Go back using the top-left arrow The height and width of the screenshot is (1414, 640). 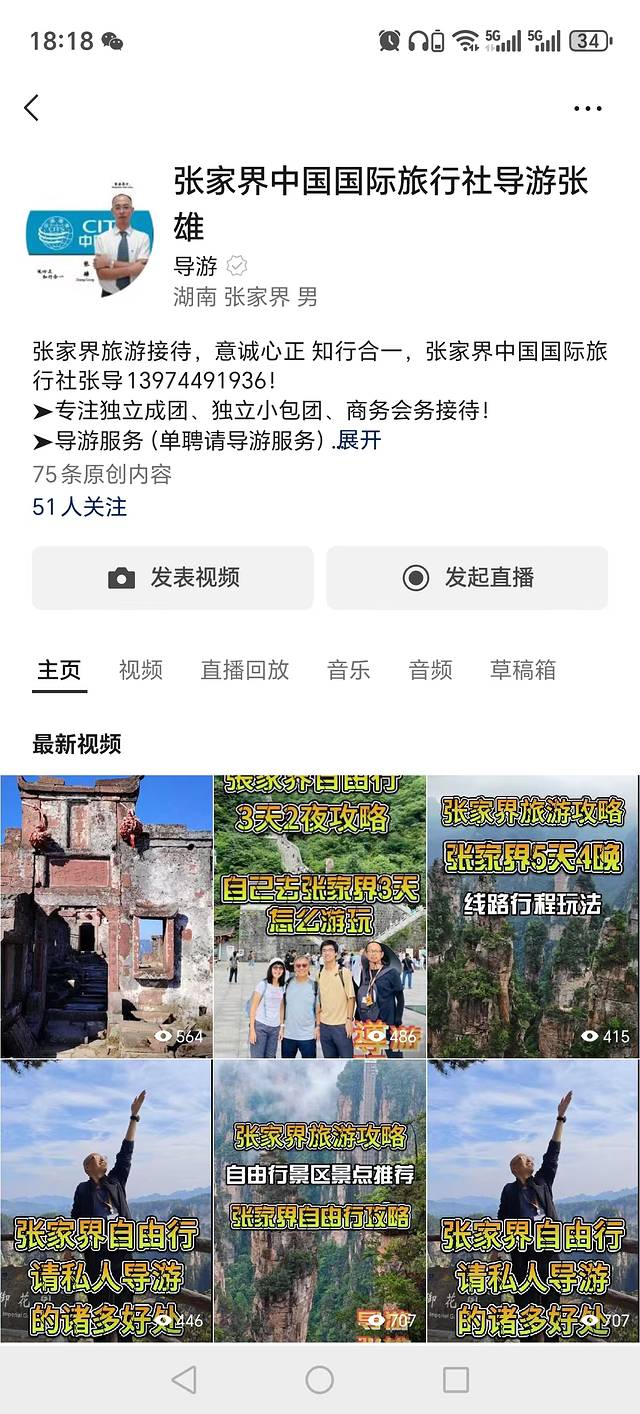32,108
